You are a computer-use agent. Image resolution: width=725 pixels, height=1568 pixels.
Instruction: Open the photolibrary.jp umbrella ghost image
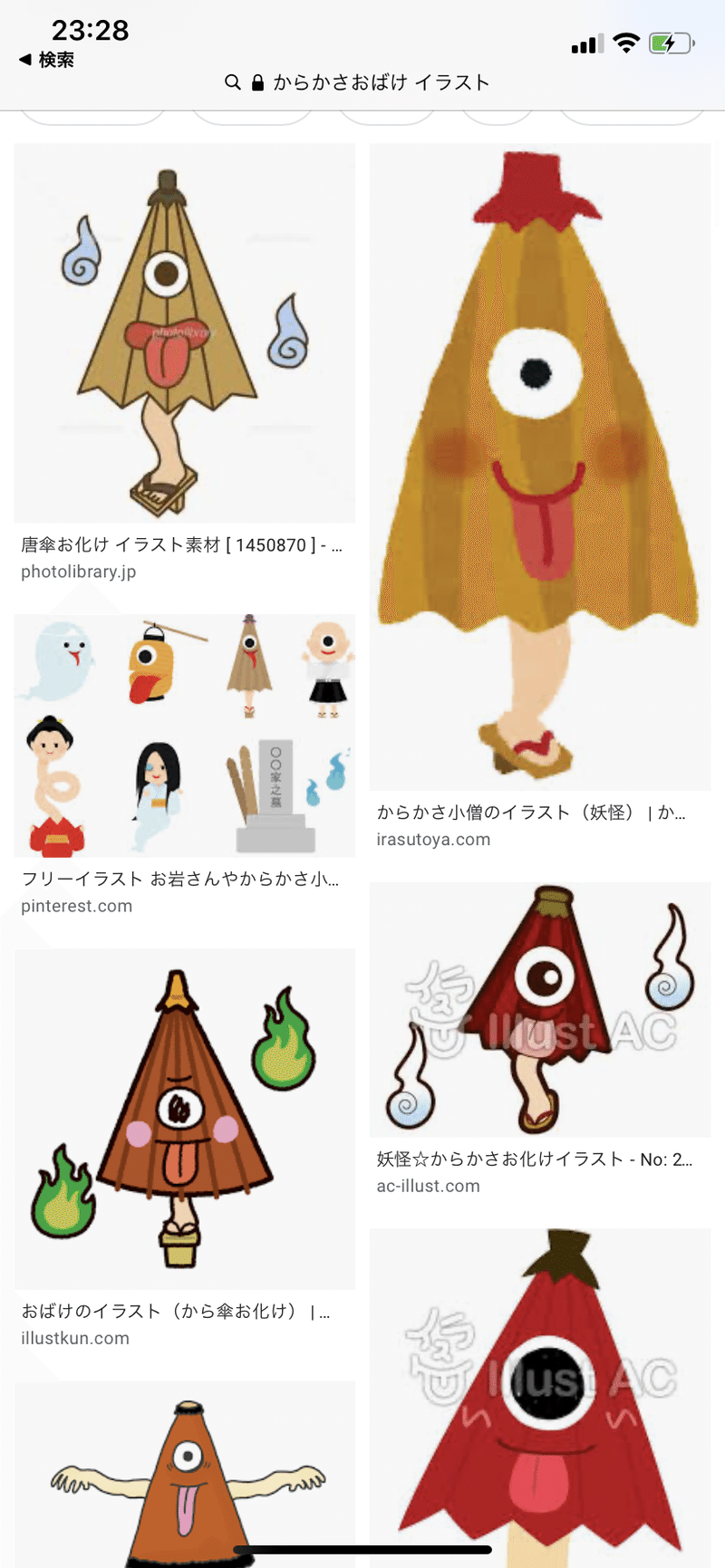coord(184,333)
